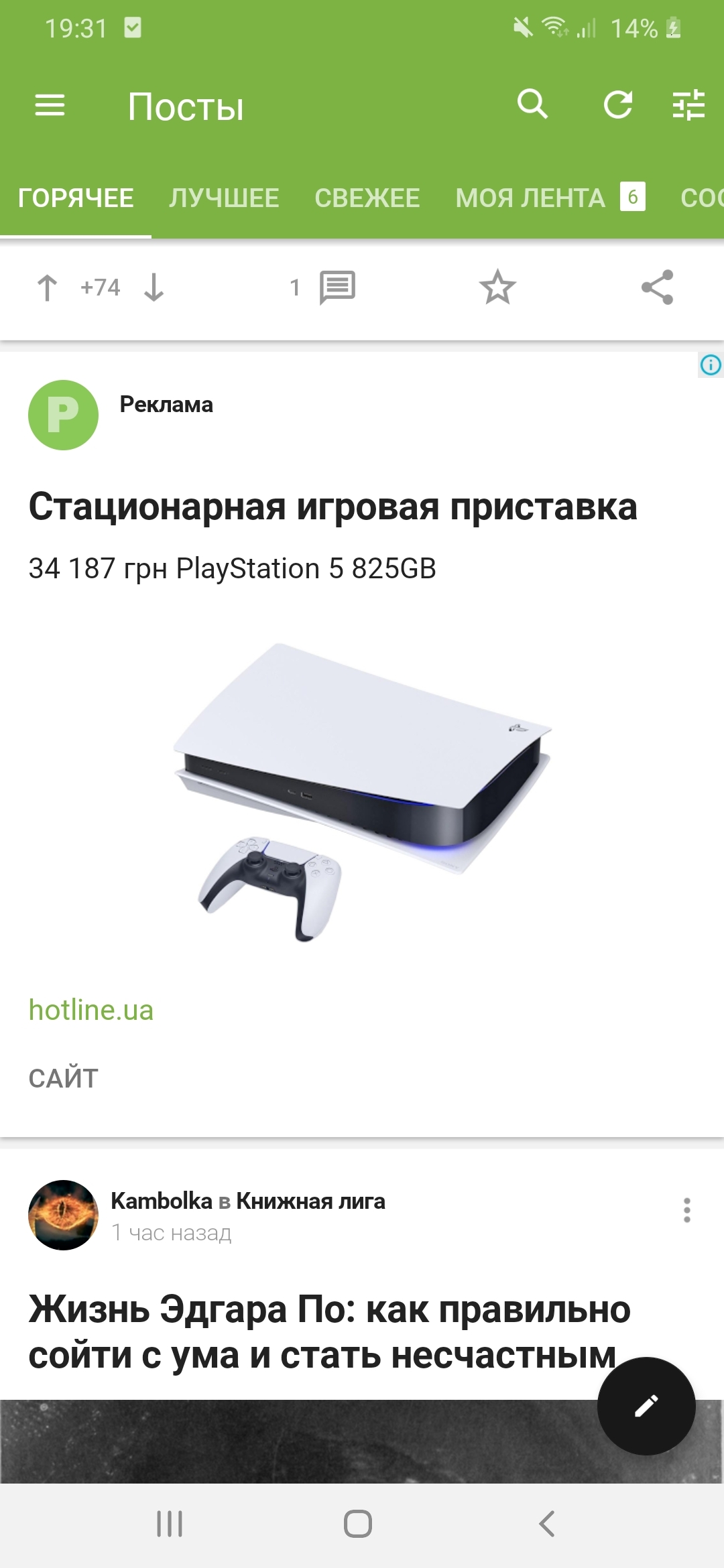724x1568 pixels.
Task: Share the +74 post
Action: tap(657, 287)
